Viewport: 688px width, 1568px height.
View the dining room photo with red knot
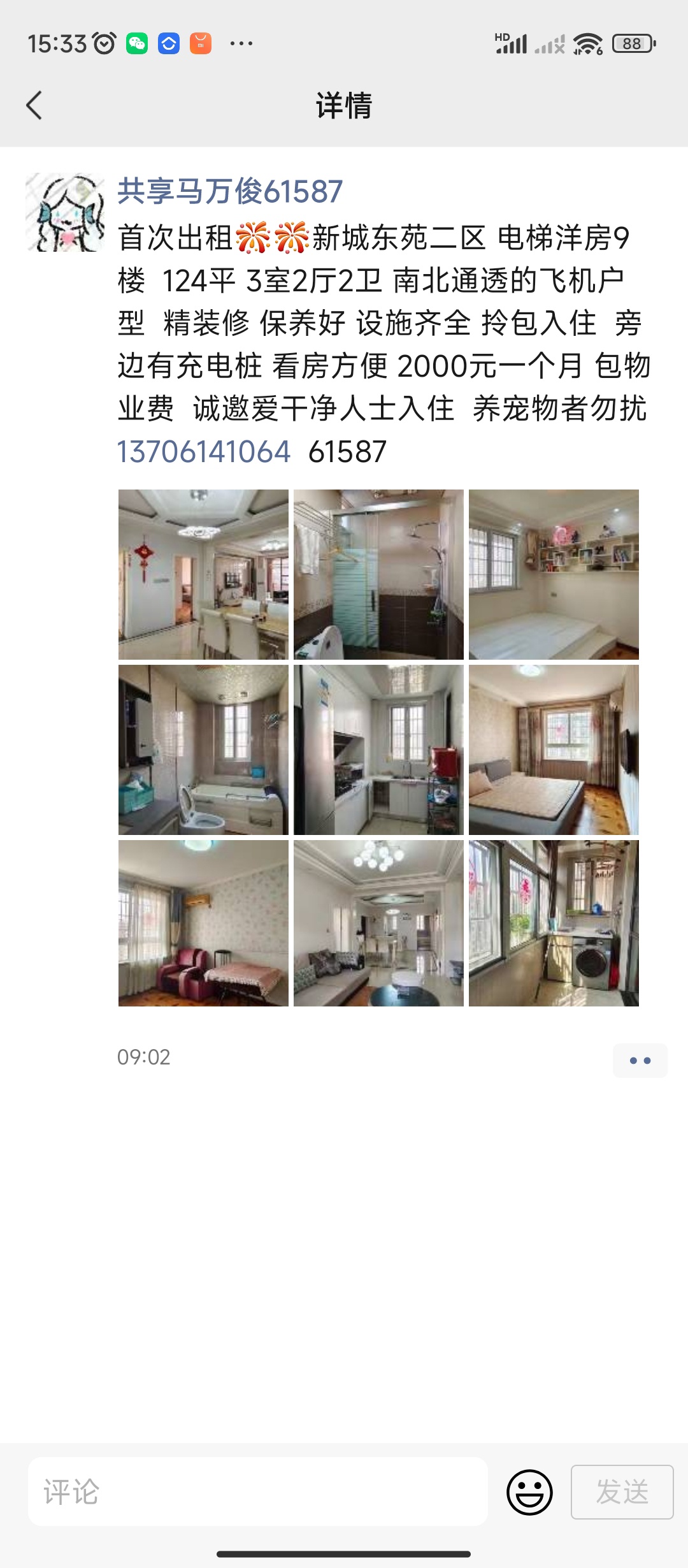click(203, 574)
